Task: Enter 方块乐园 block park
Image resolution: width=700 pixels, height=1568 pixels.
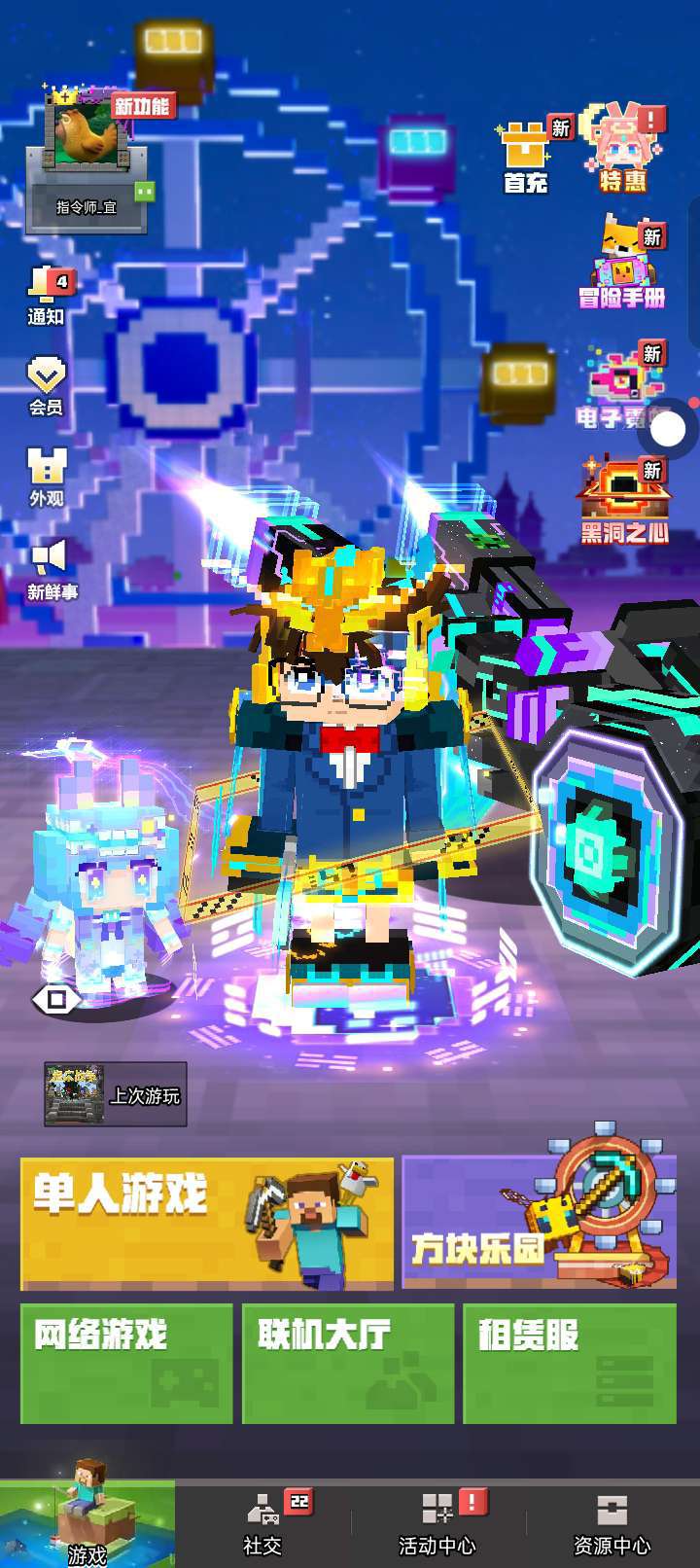Action: tap(539, 1223)
